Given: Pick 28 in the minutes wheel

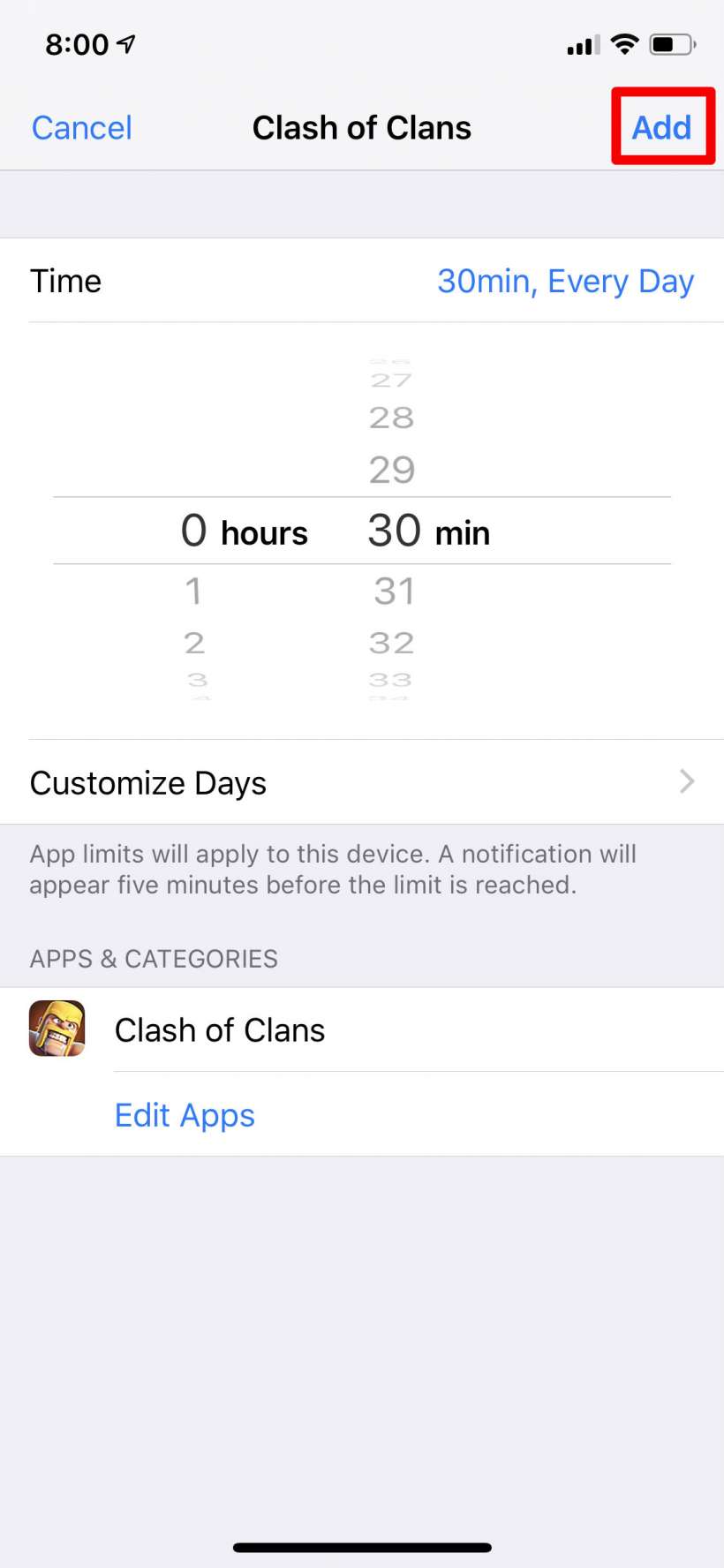Looking at the screenshot, I should [392, 418].
